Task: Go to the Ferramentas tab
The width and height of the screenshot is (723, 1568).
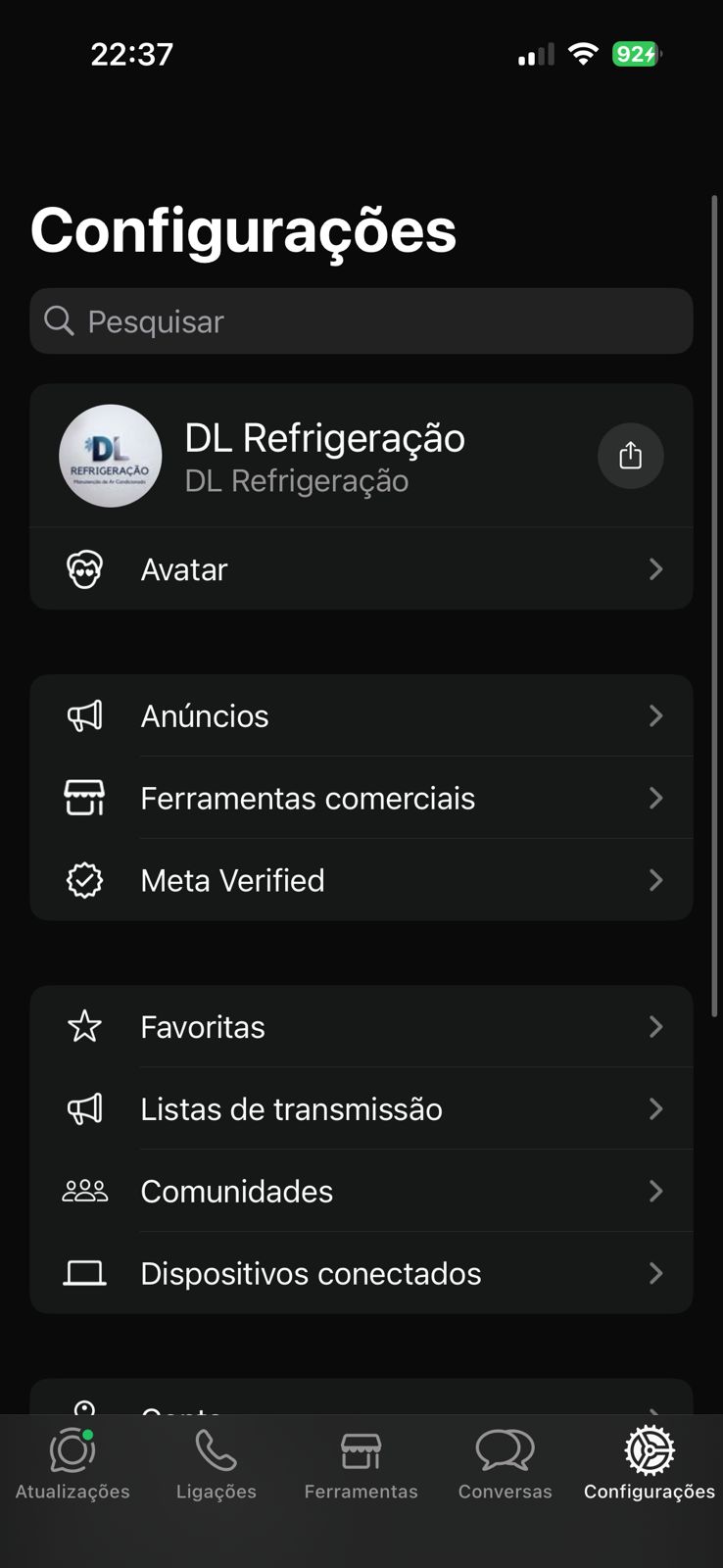Action: click(x=361, y=1464)
